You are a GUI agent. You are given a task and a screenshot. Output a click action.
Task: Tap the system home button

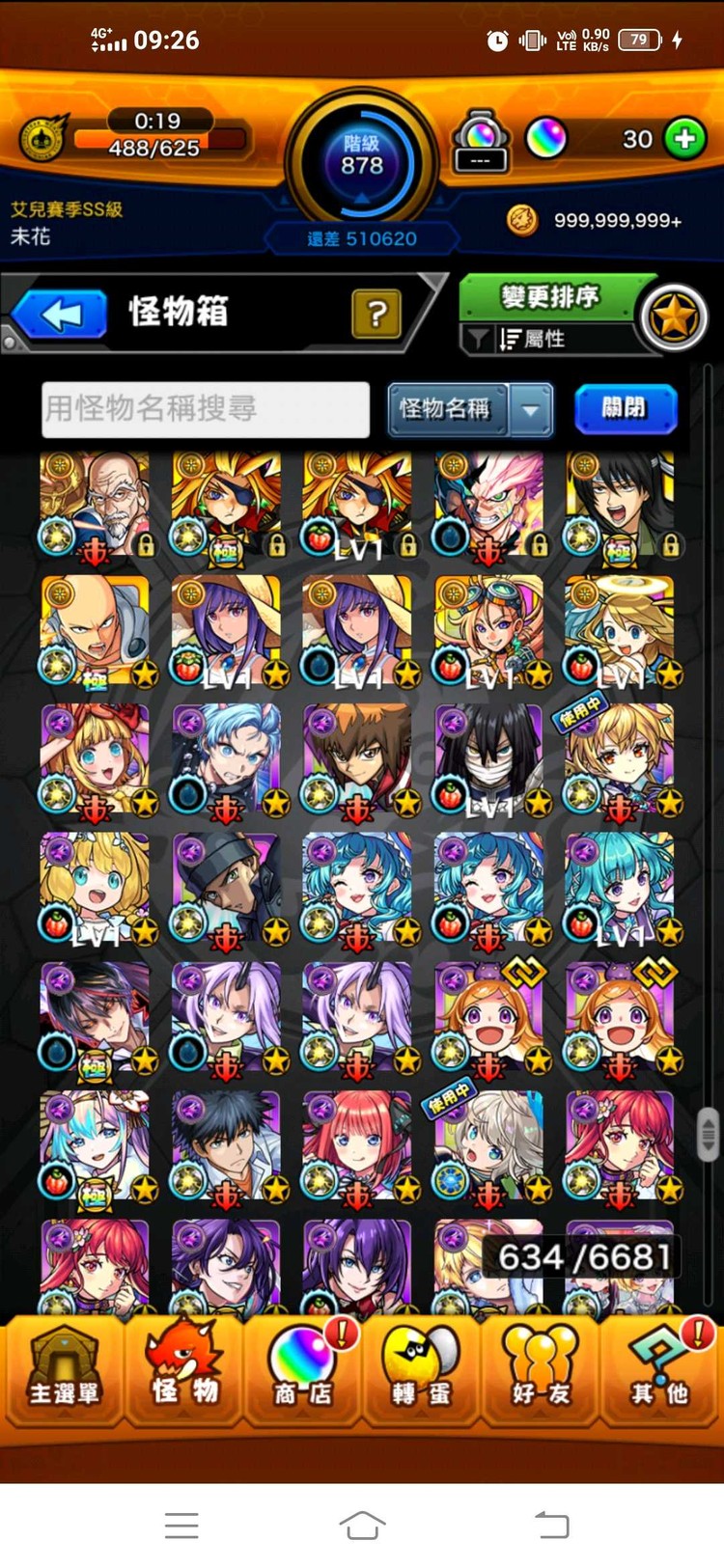362,1526
